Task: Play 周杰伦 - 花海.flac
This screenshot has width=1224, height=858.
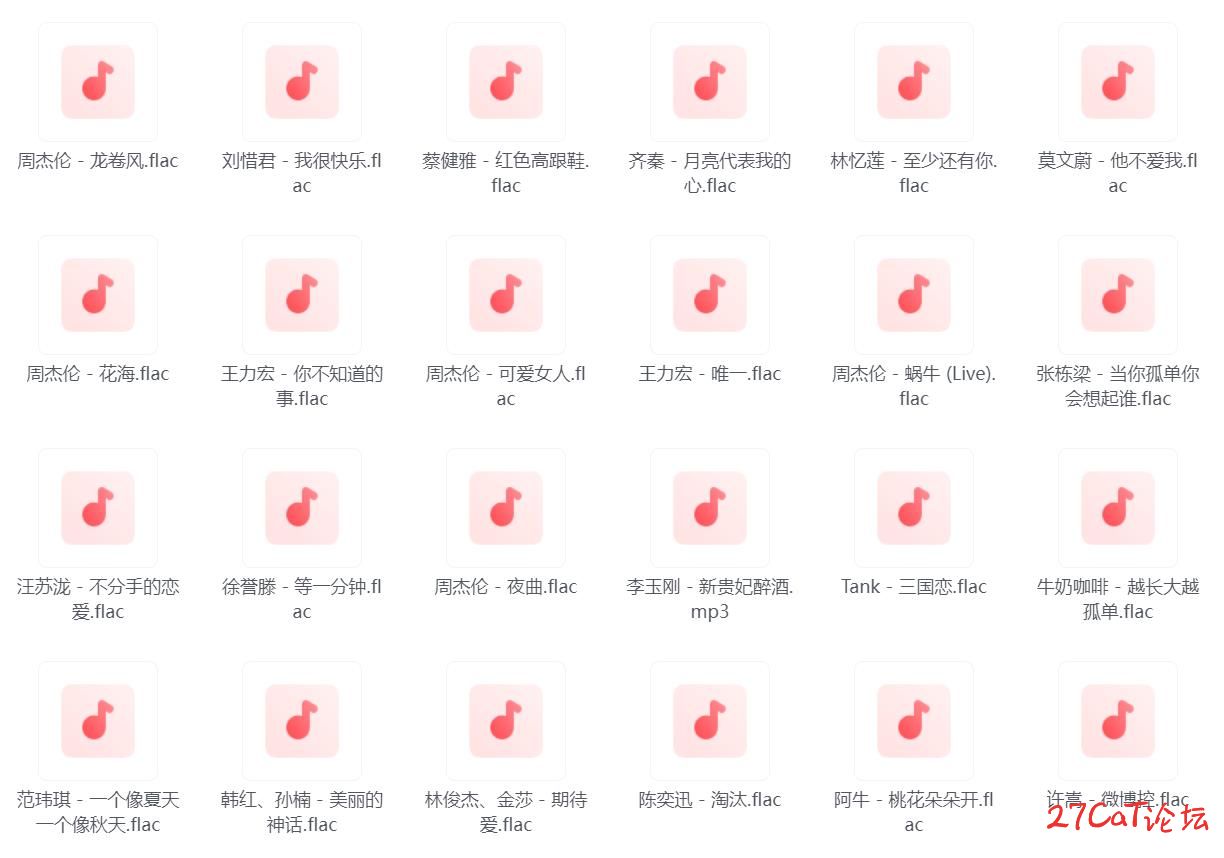Action: (x=98, y=295)
